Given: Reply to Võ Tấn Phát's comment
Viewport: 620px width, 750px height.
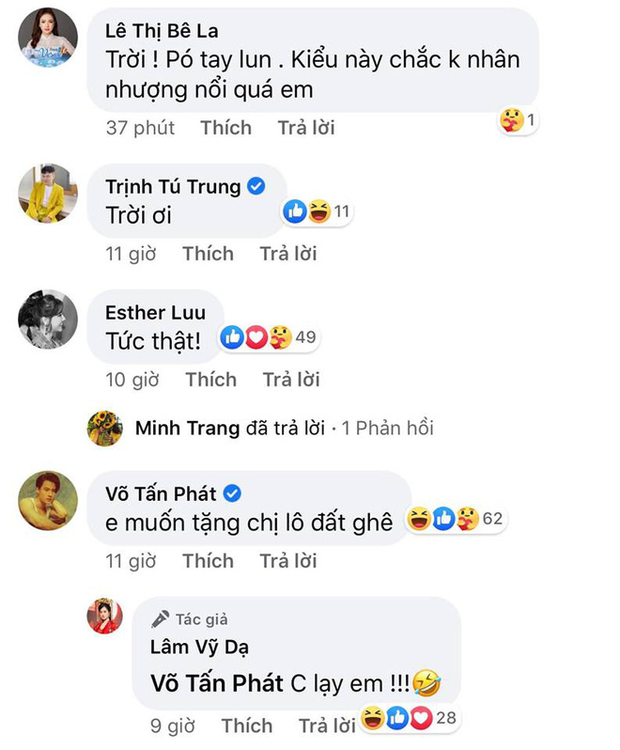Looking at the screenshot, I should click(288, 561).
